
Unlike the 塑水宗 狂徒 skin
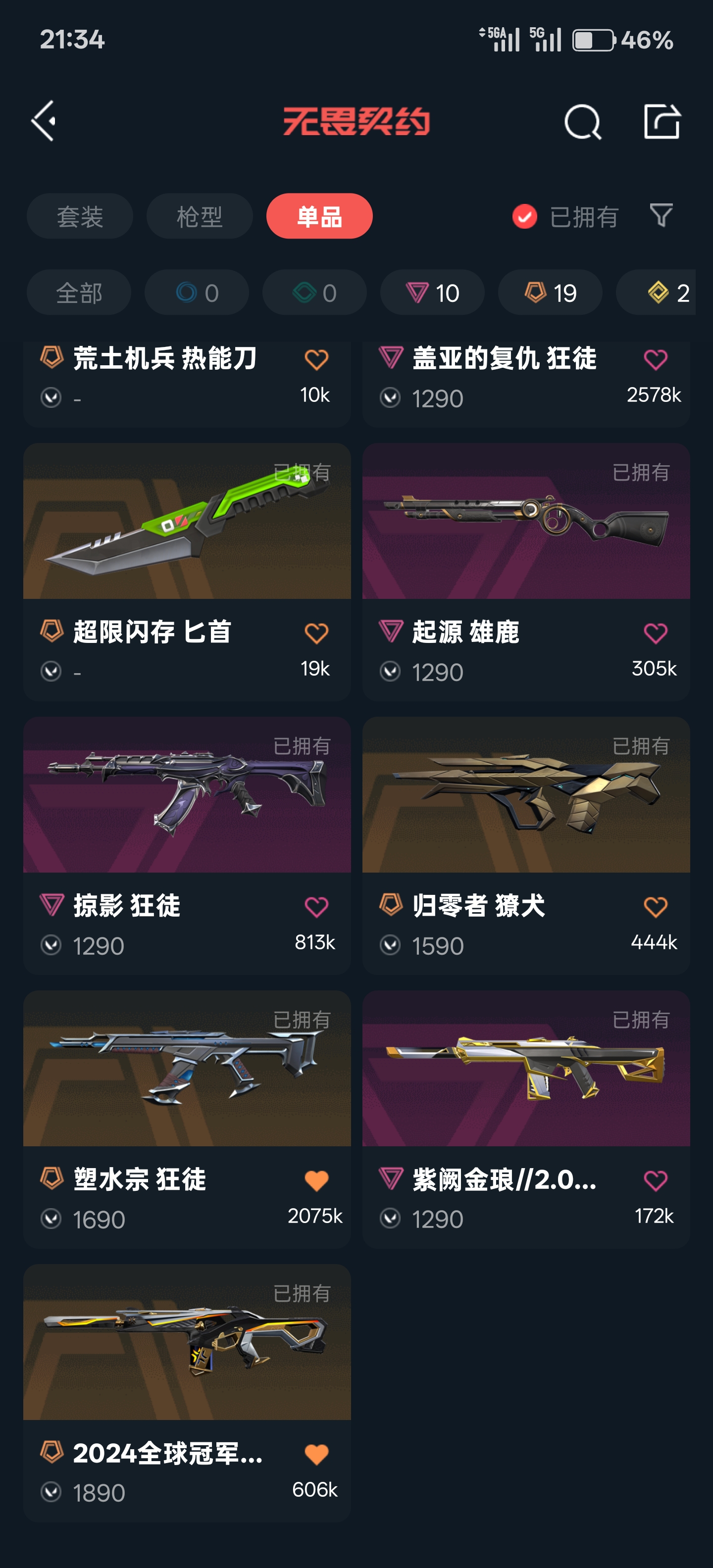point(316,1180)
